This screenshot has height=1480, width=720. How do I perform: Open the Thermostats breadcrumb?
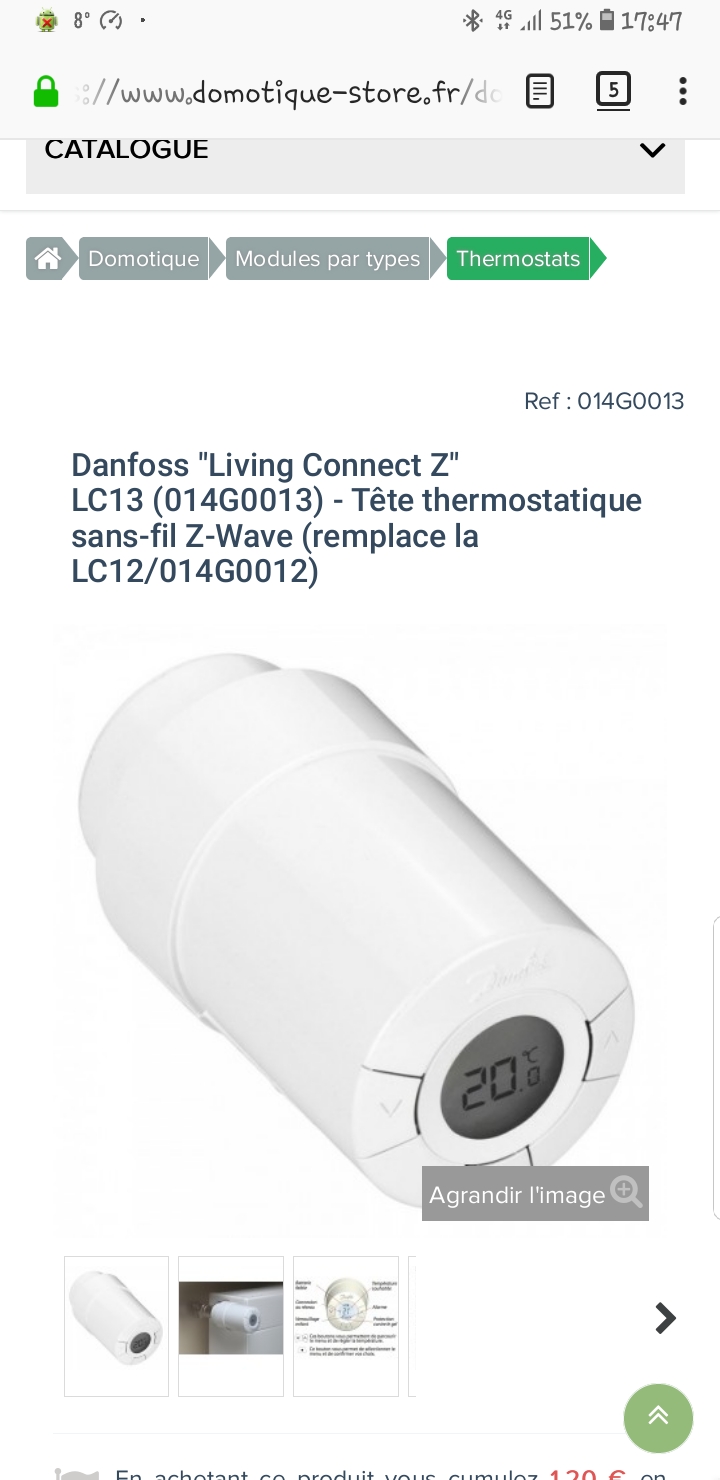pos(518,259)
